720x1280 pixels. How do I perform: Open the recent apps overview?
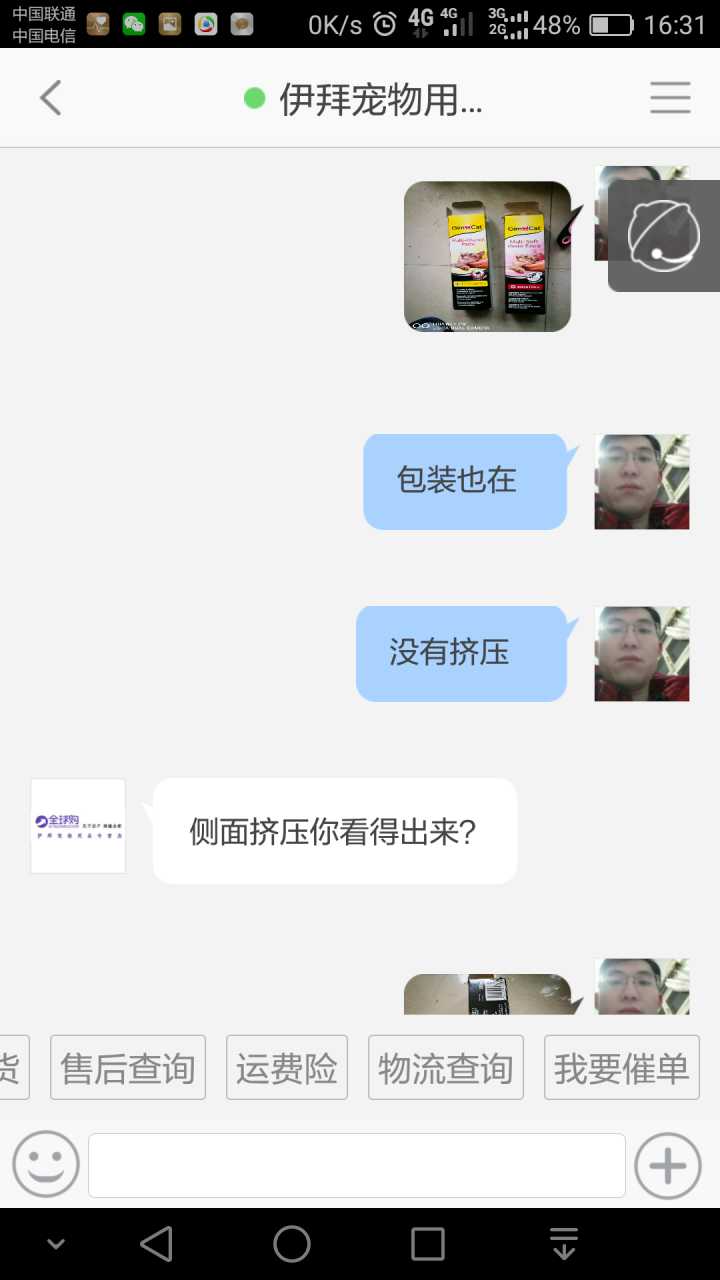(428, 1244)
